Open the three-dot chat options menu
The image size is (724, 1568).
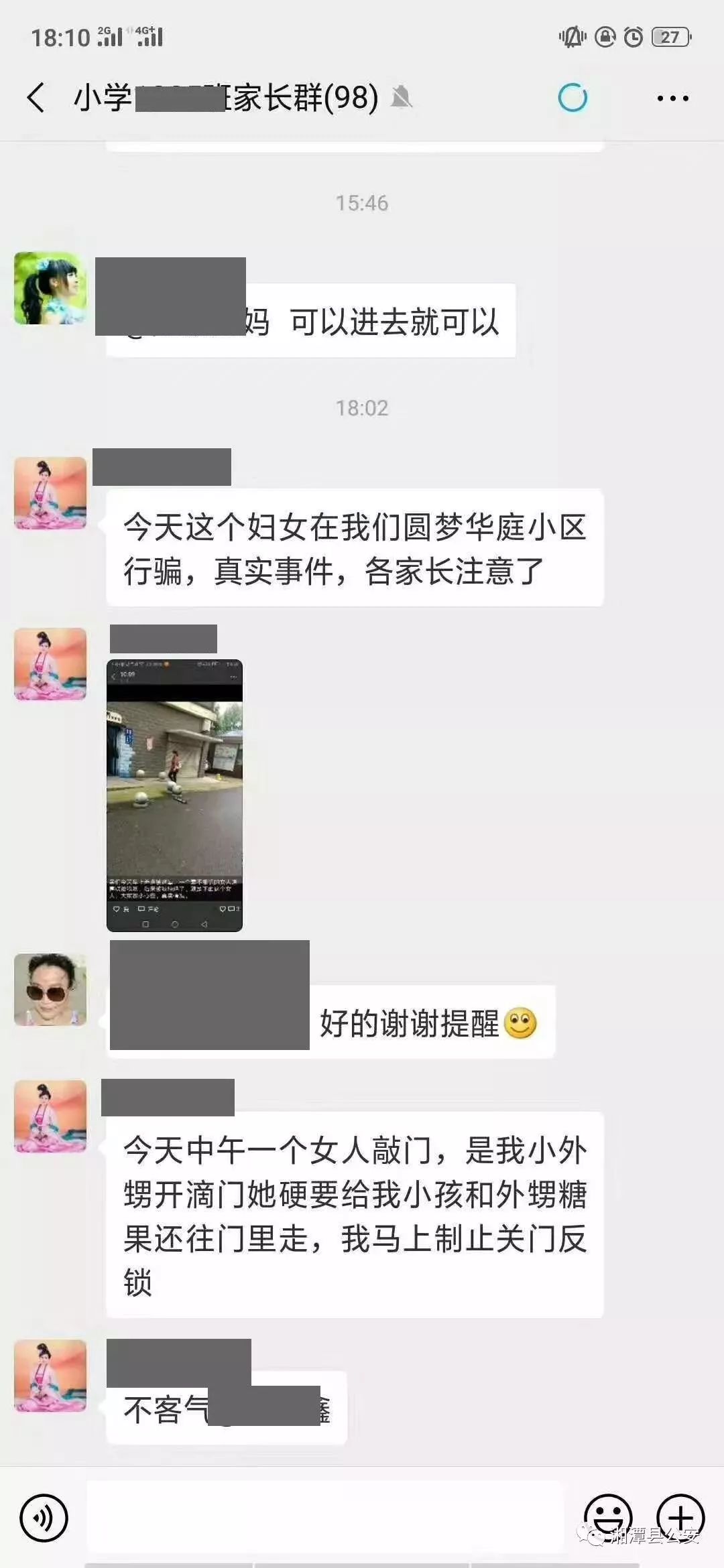click(x=672, y=99)
